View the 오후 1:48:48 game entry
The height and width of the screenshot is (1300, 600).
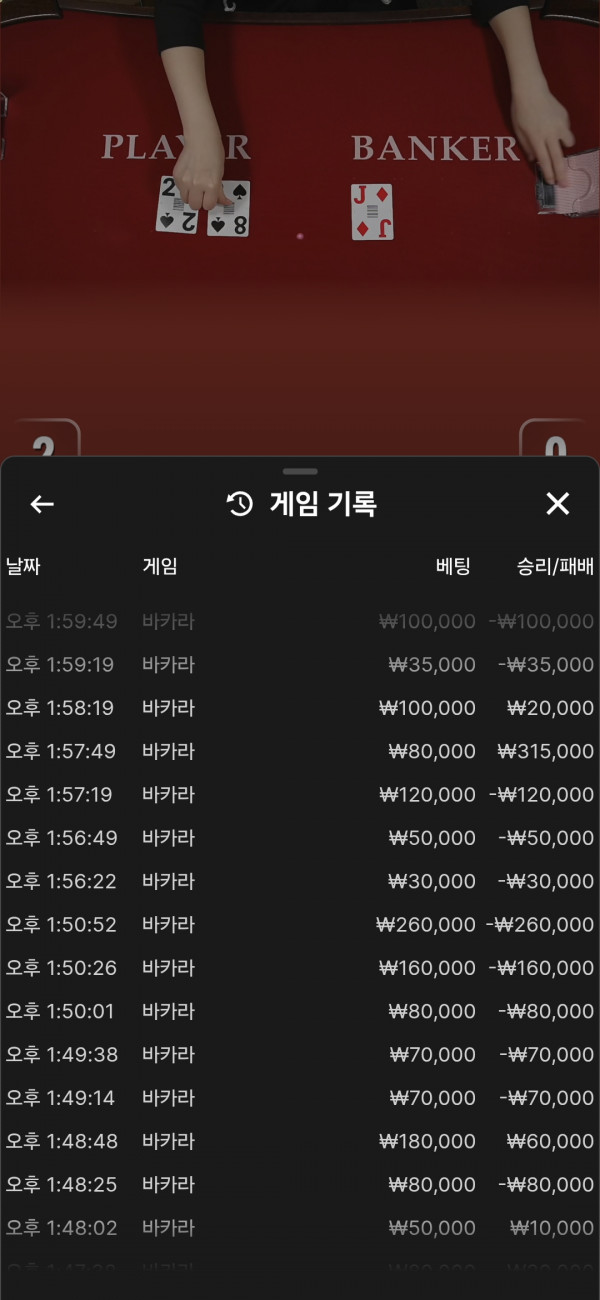click(300, 1141)
